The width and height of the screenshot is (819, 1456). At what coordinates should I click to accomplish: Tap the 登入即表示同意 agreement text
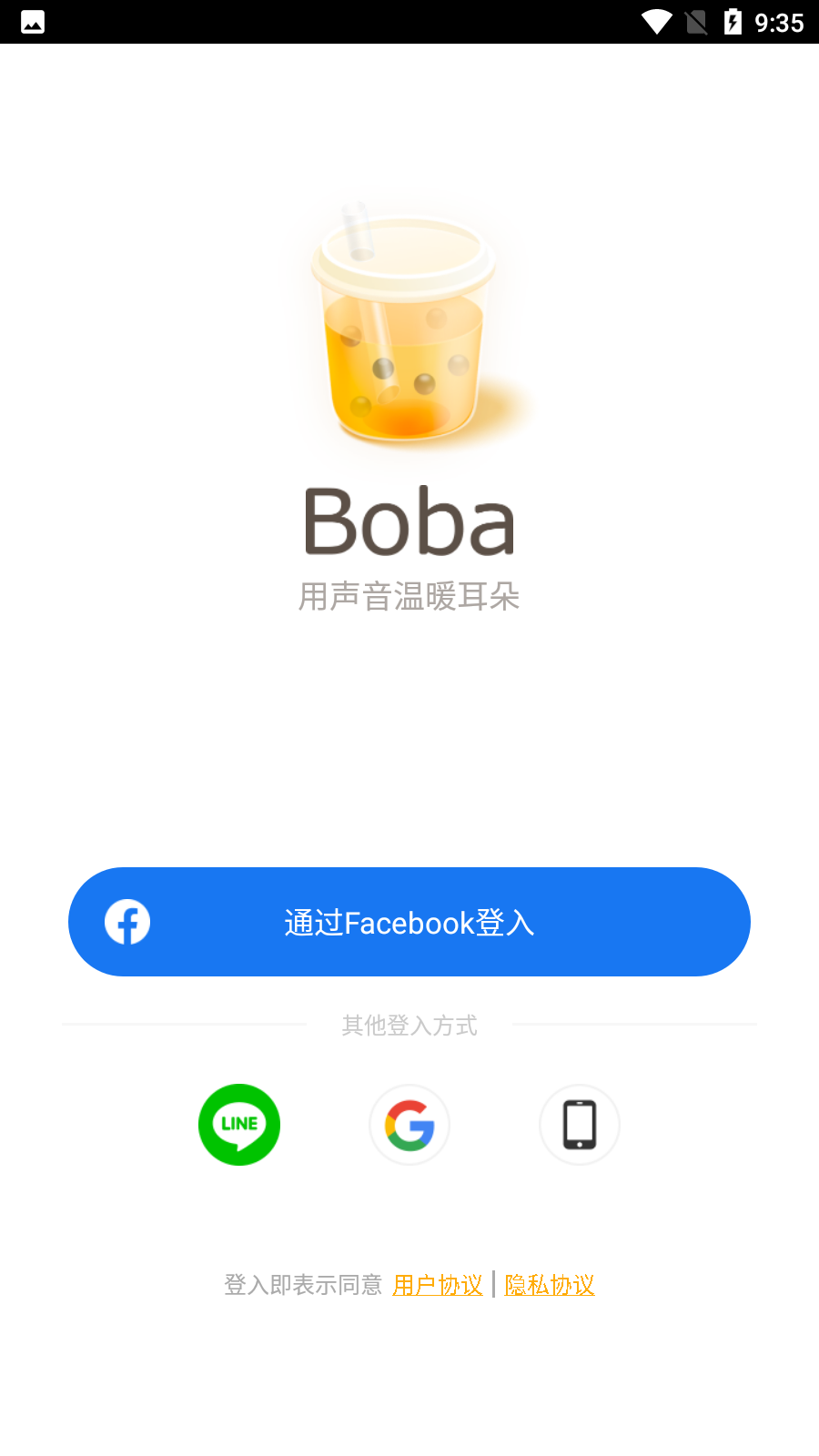pos(302,1284)
